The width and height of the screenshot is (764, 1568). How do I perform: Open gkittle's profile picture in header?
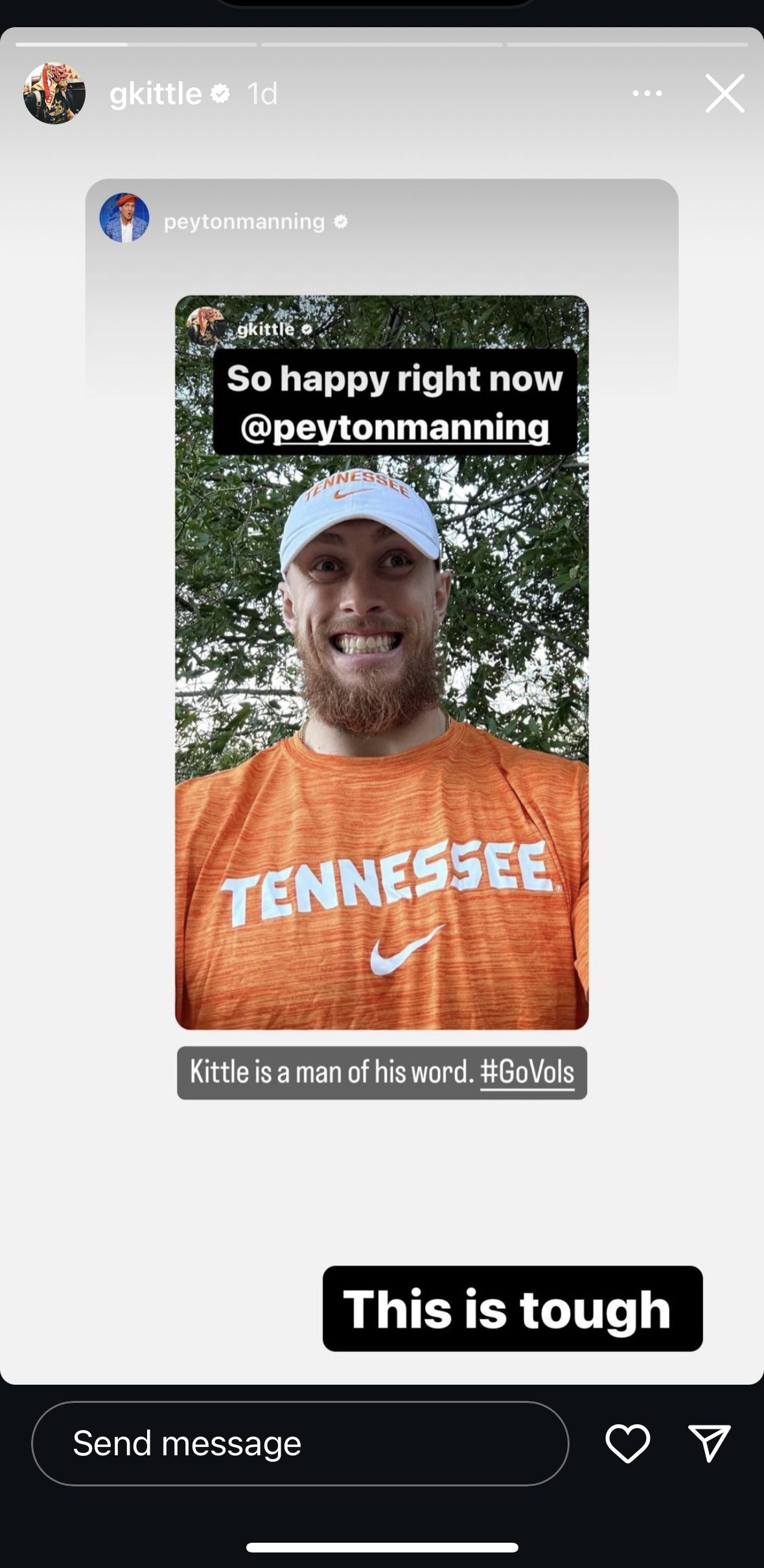tap(54, 94)
